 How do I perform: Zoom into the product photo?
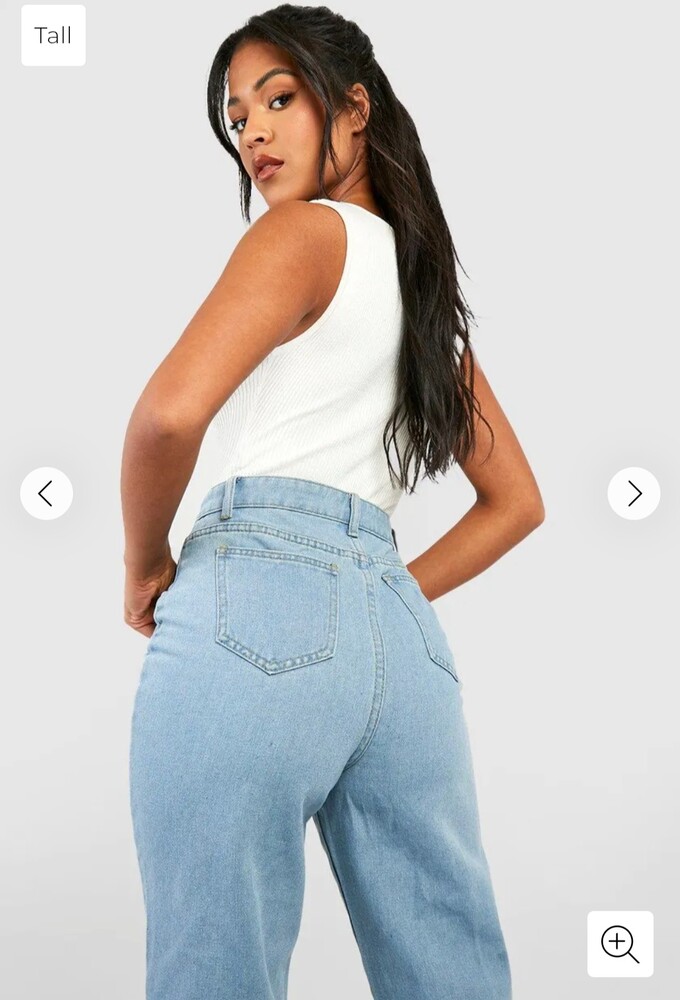[x=620, y=943]
